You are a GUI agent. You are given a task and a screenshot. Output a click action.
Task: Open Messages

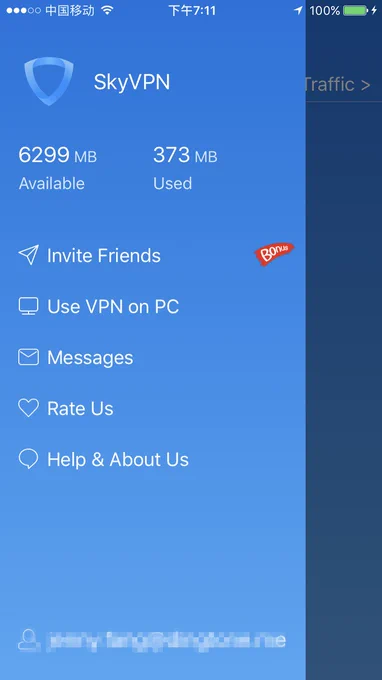pyautogui.click(x=153, y=358)
